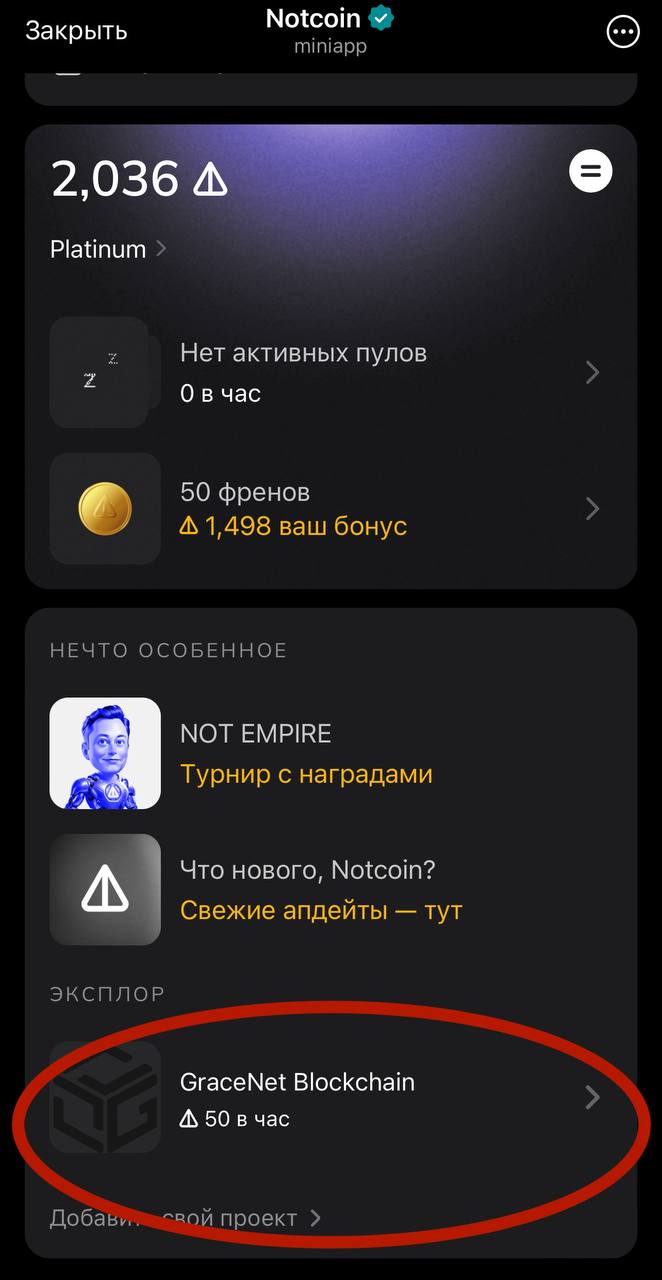
Task: Tap Добавить свой проект link
Action: tap(185, 1218)
